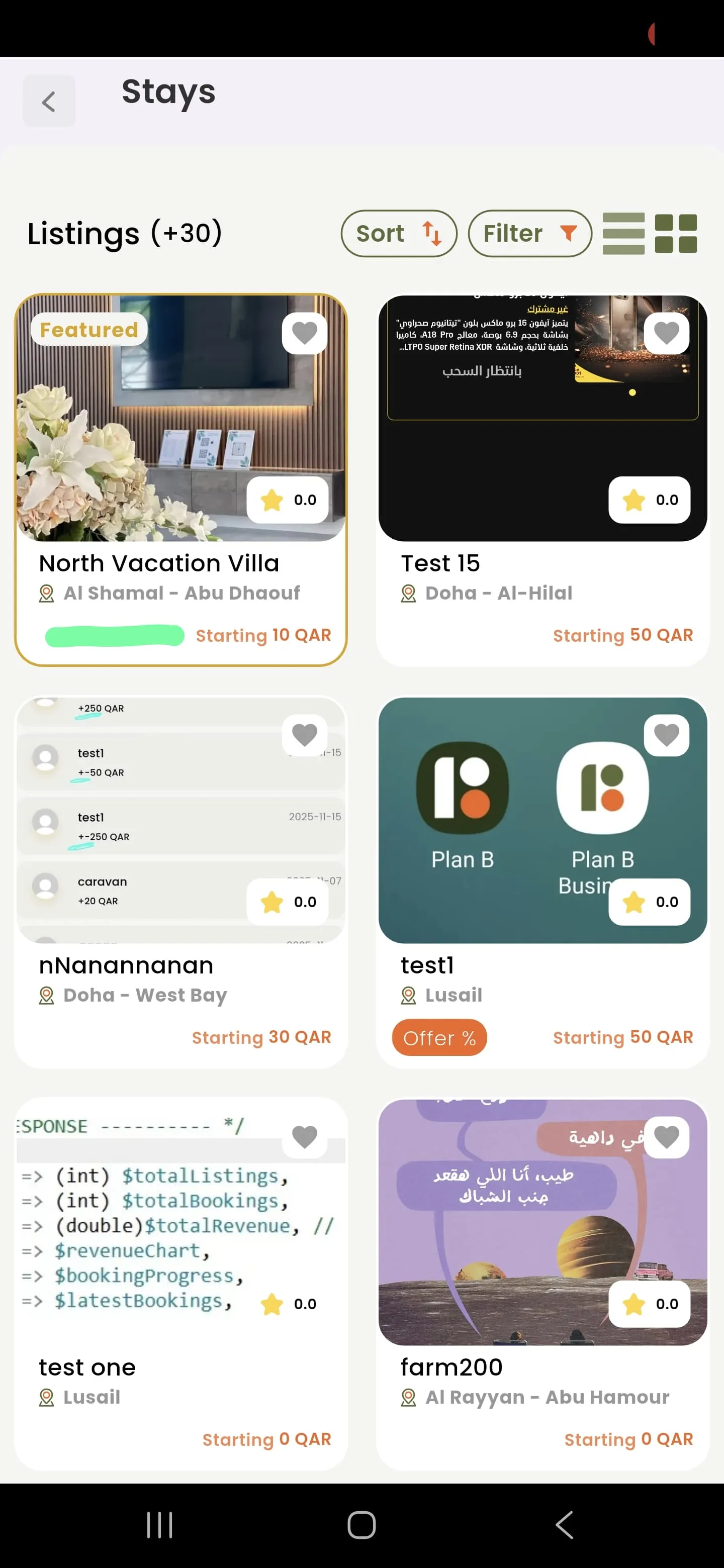Like the nNanannanan listing

click(305, 735)
